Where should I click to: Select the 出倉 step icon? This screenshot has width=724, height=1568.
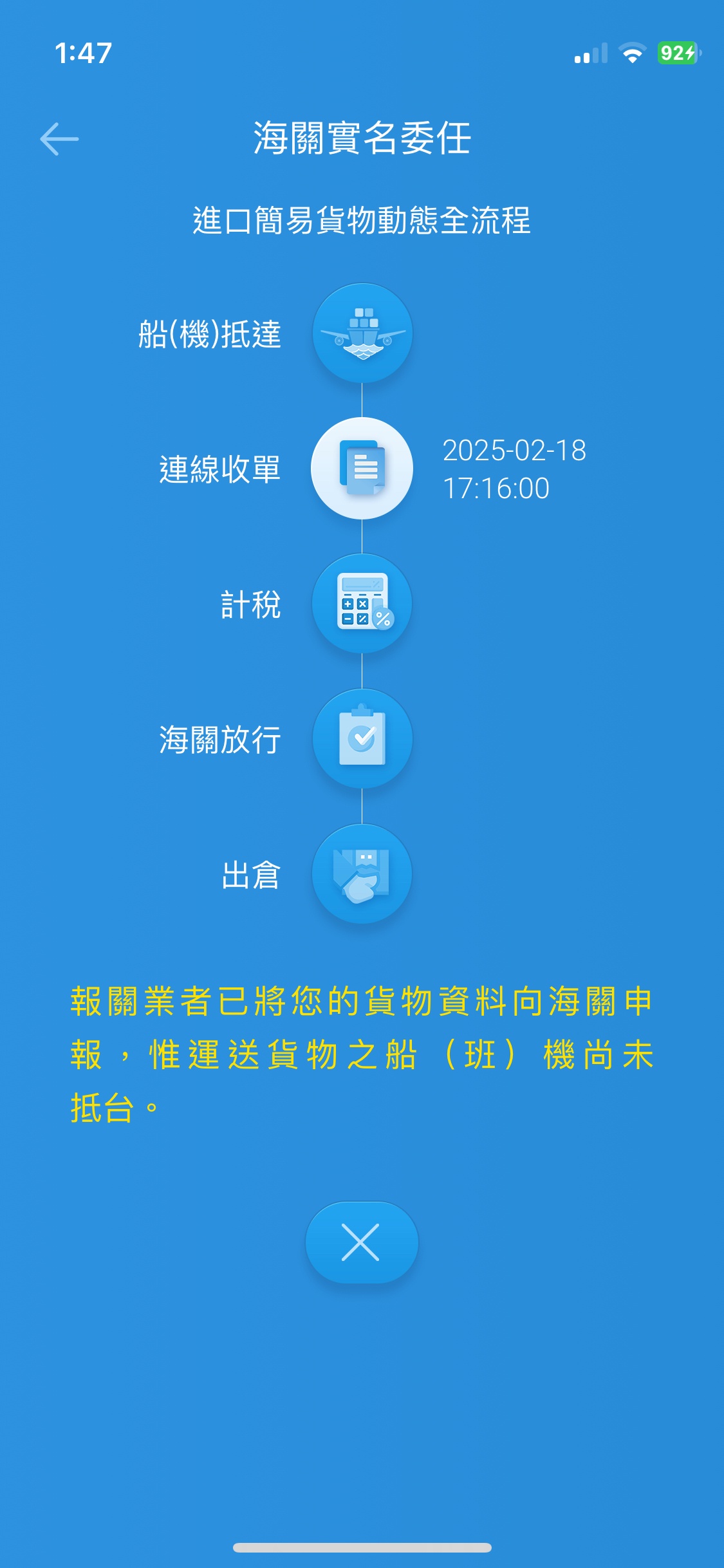click(362, 874)
